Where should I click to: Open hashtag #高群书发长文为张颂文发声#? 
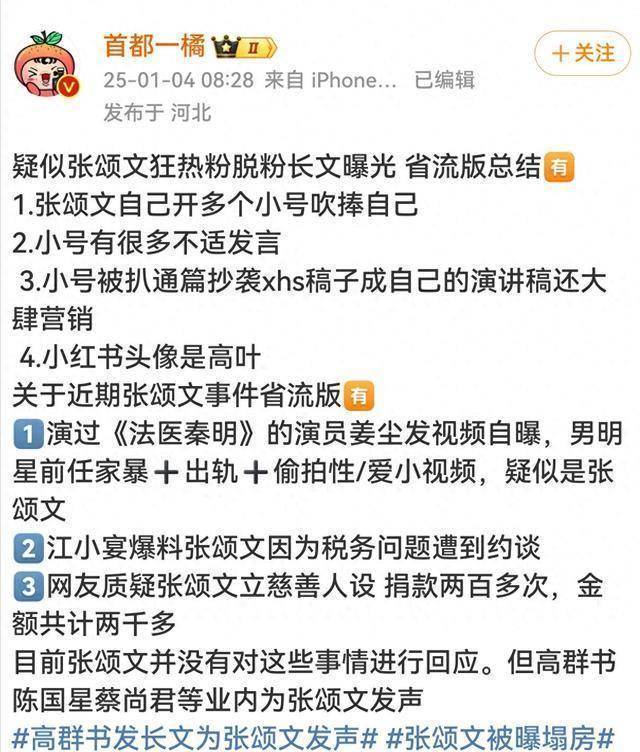point(196,737)
